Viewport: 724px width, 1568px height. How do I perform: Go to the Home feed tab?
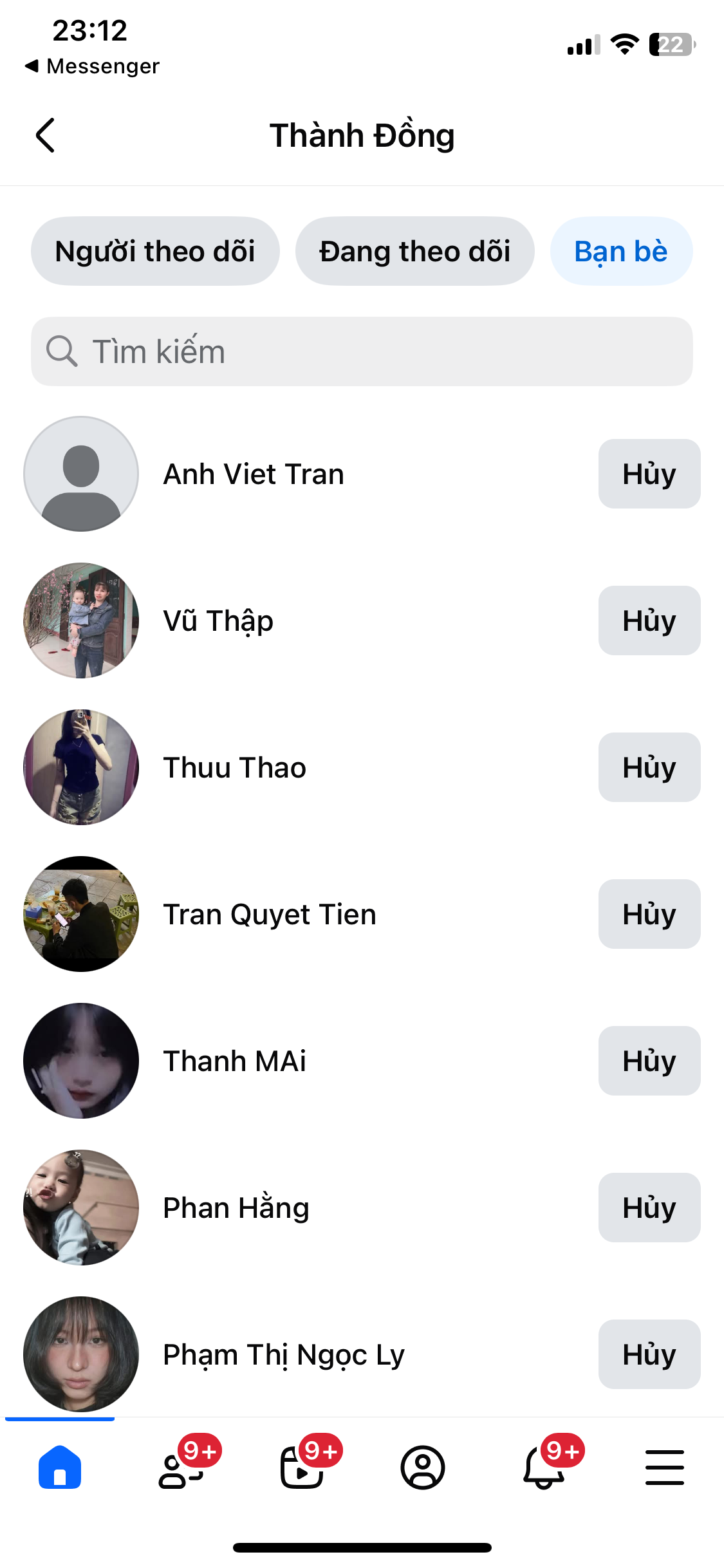pyautogui.click(x=60, y=1468)
